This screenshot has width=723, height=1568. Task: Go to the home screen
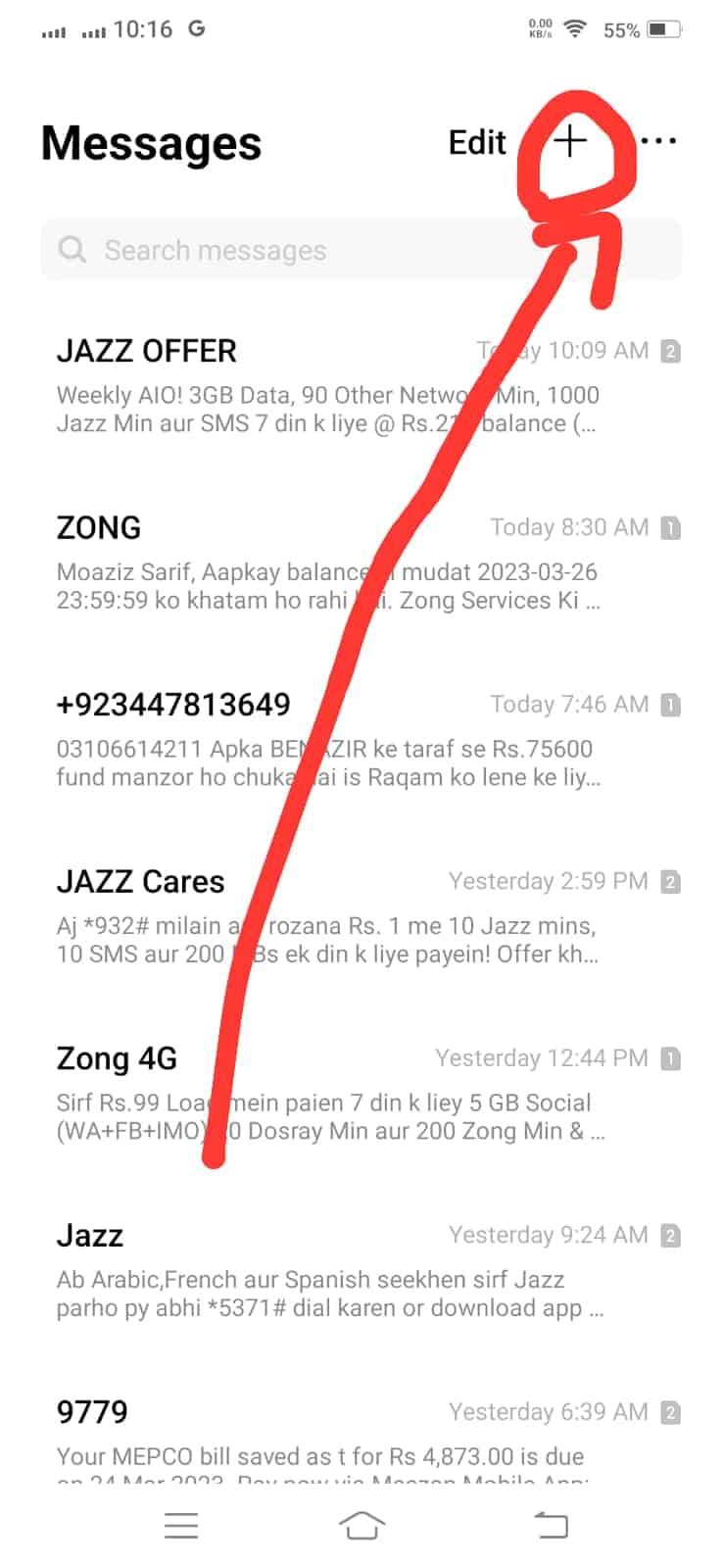pos(361,1526)
